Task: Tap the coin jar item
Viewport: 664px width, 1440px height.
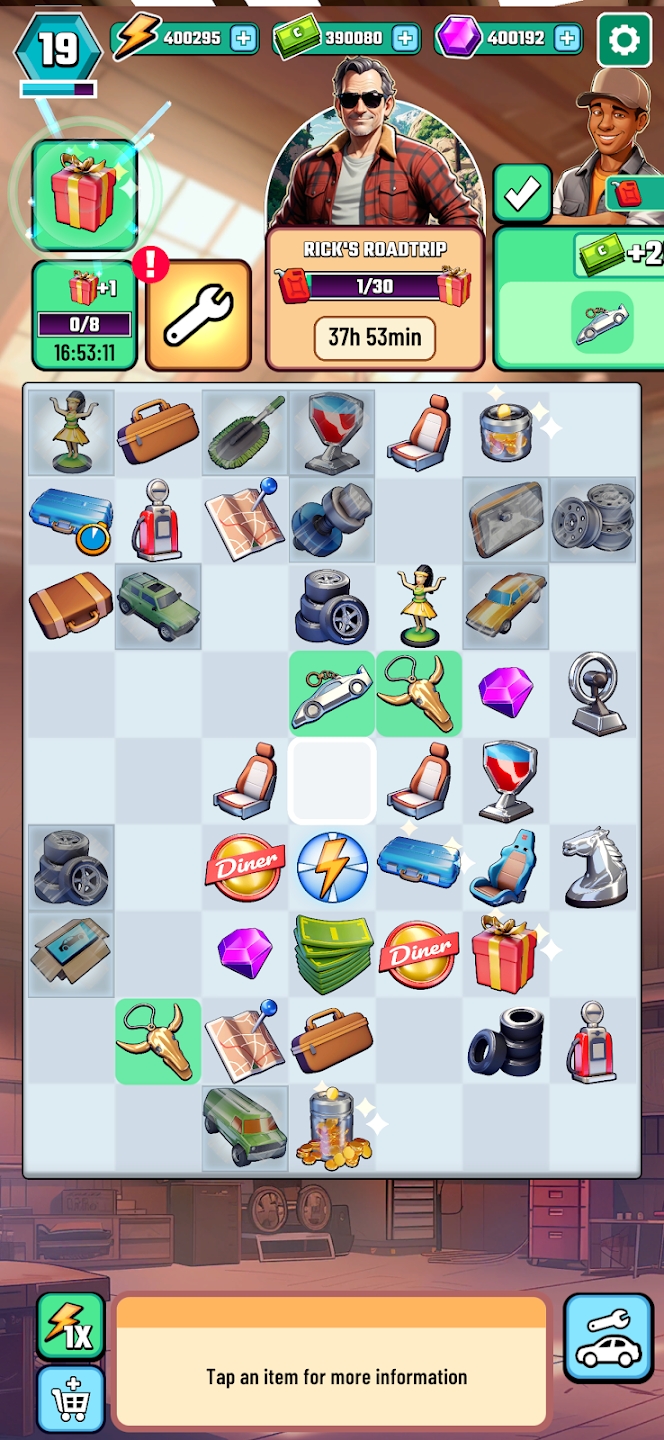Action: 334,1127
